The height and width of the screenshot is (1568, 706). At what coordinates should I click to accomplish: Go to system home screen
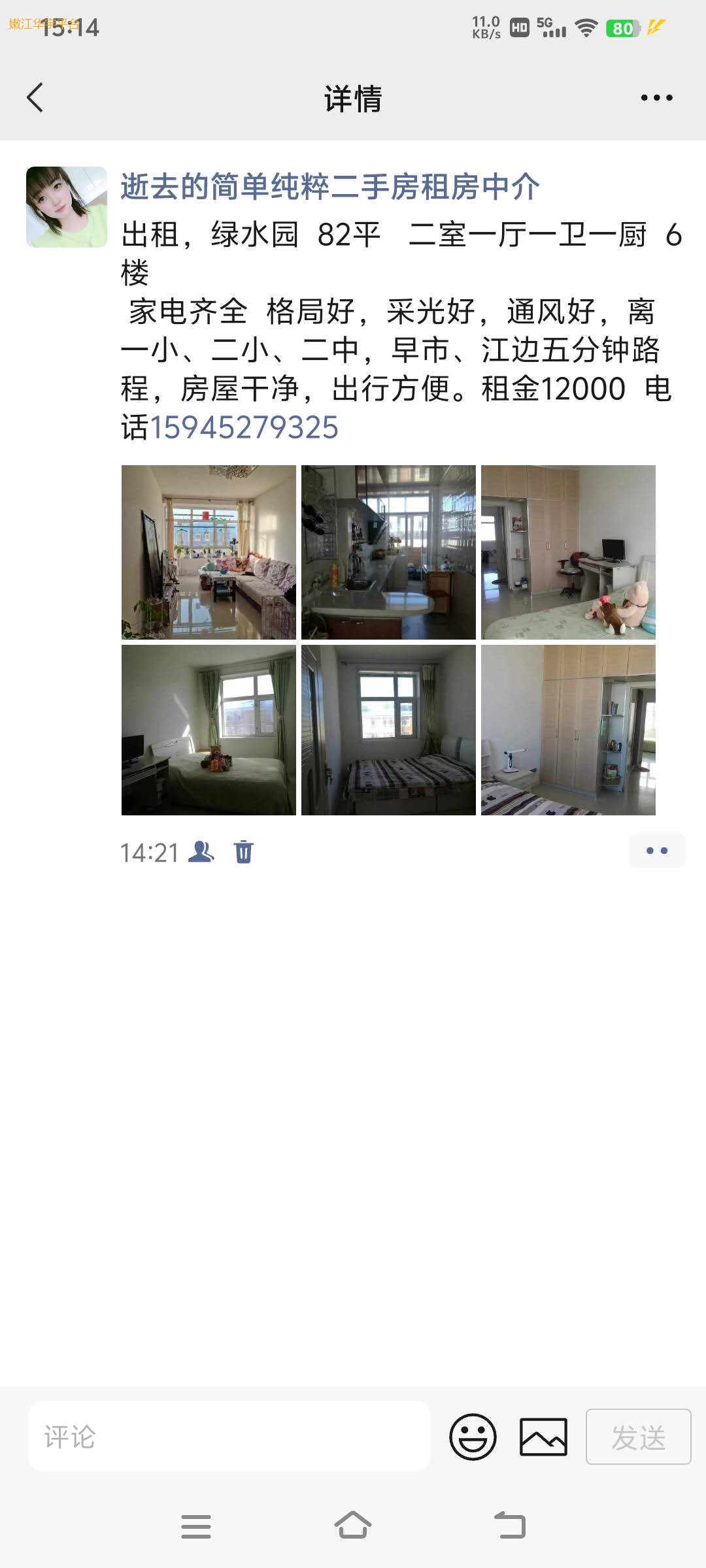pos(353,1526)
